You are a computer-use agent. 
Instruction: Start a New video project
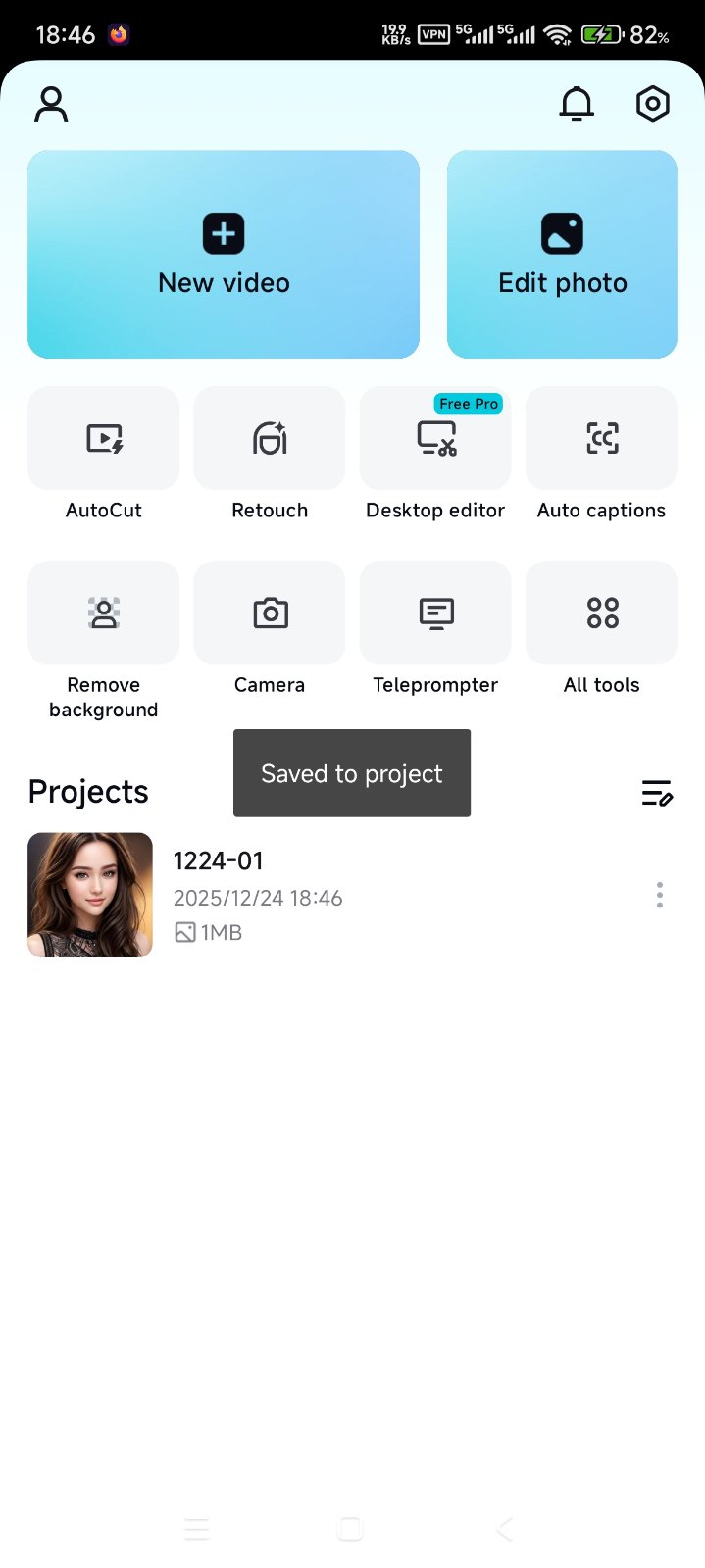click(224, 255)
